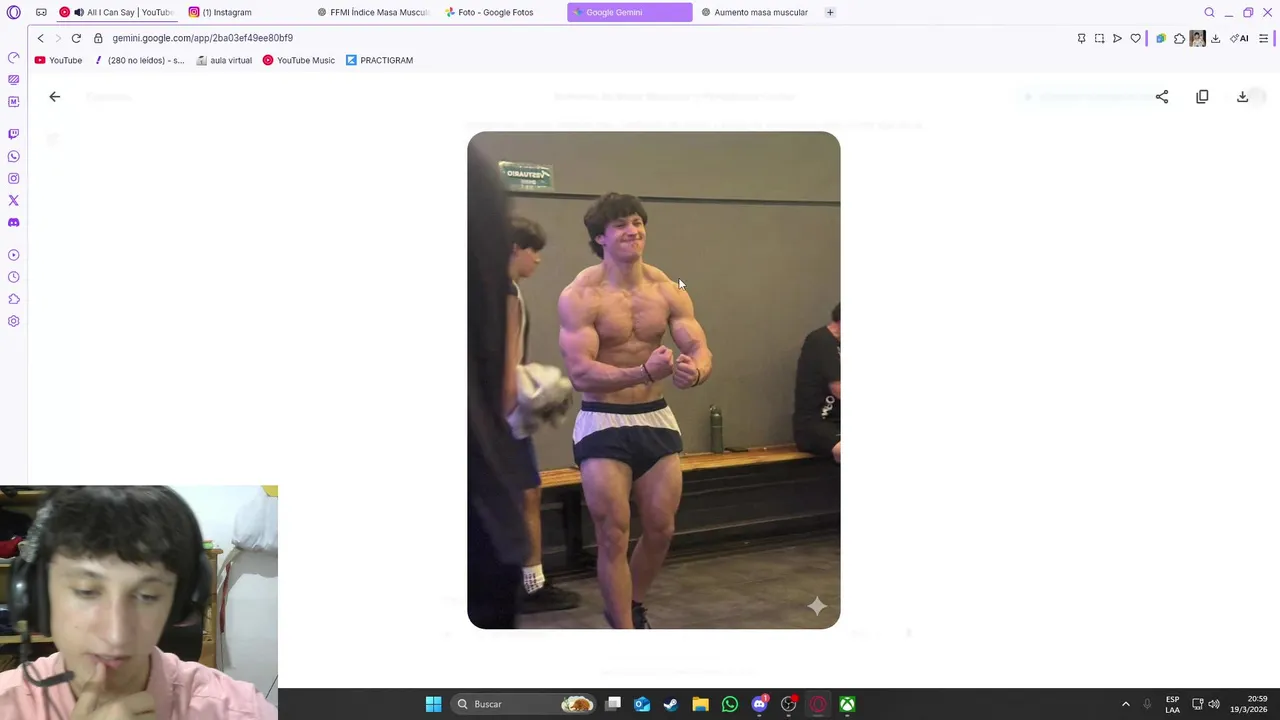Share the generated image

pos(1161,97)
